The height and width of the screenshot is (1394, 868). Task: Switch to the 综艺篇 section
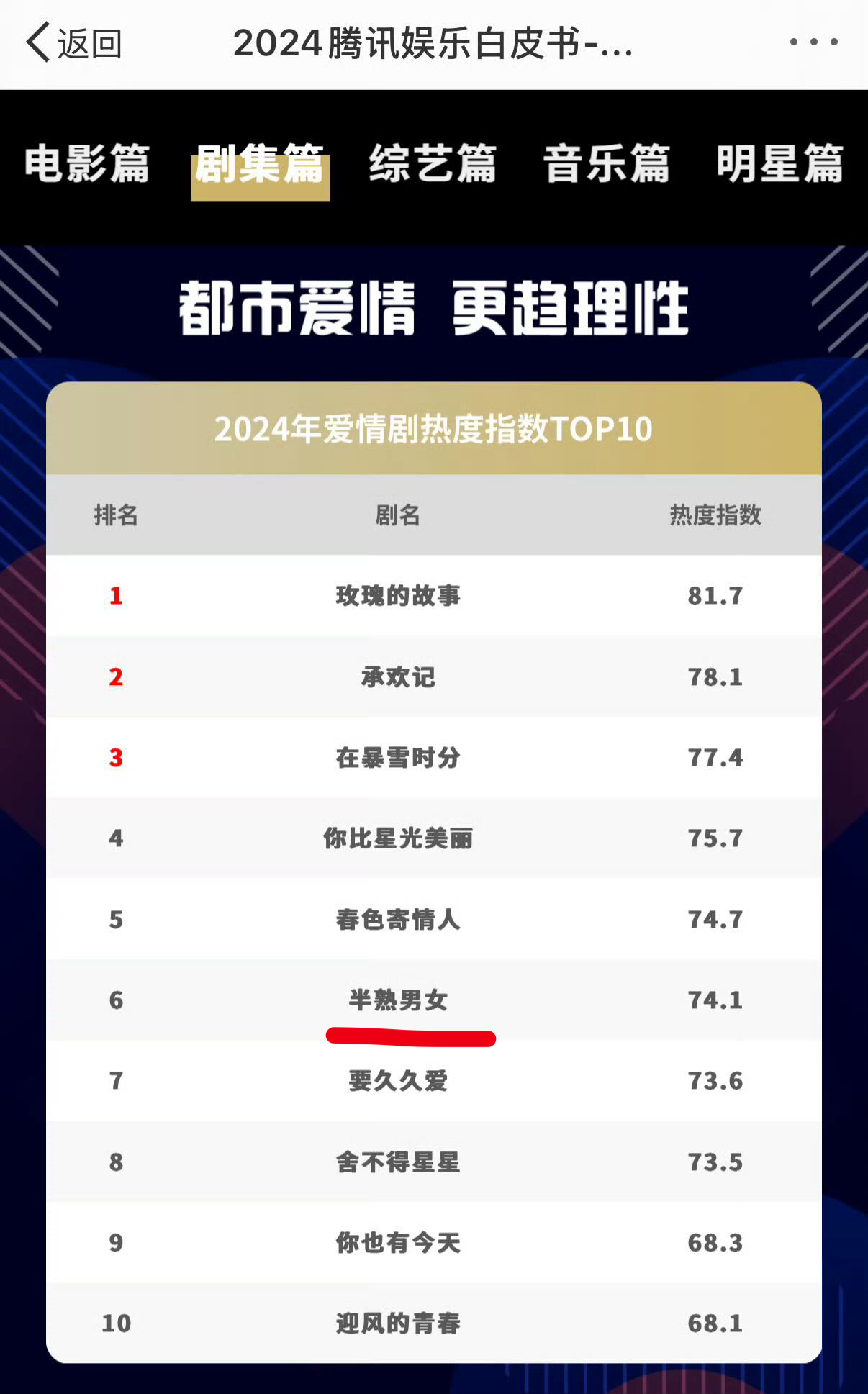click(433, 166)
